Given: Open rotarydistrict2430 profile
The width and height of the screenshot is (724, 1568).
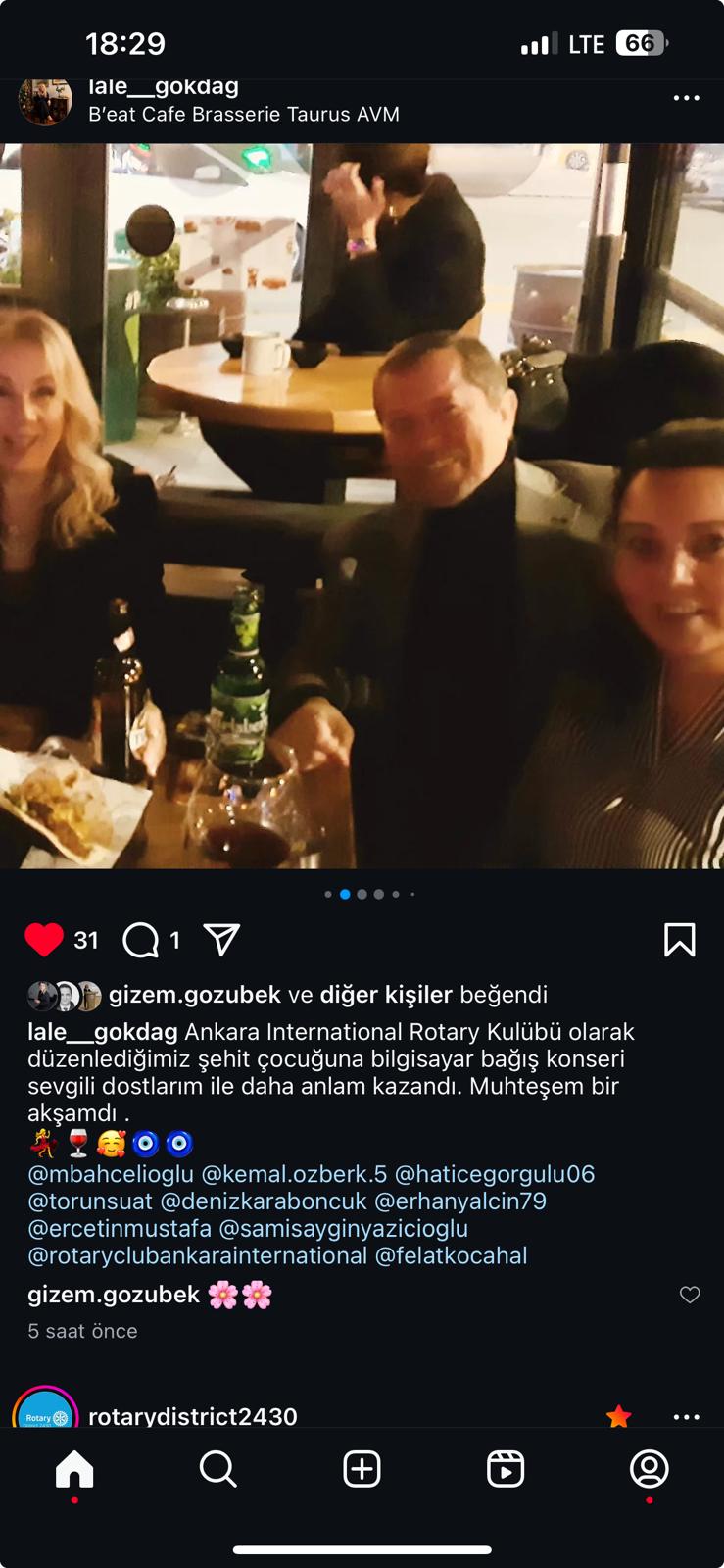Looking at the screenshot, I should point(193,1416).
